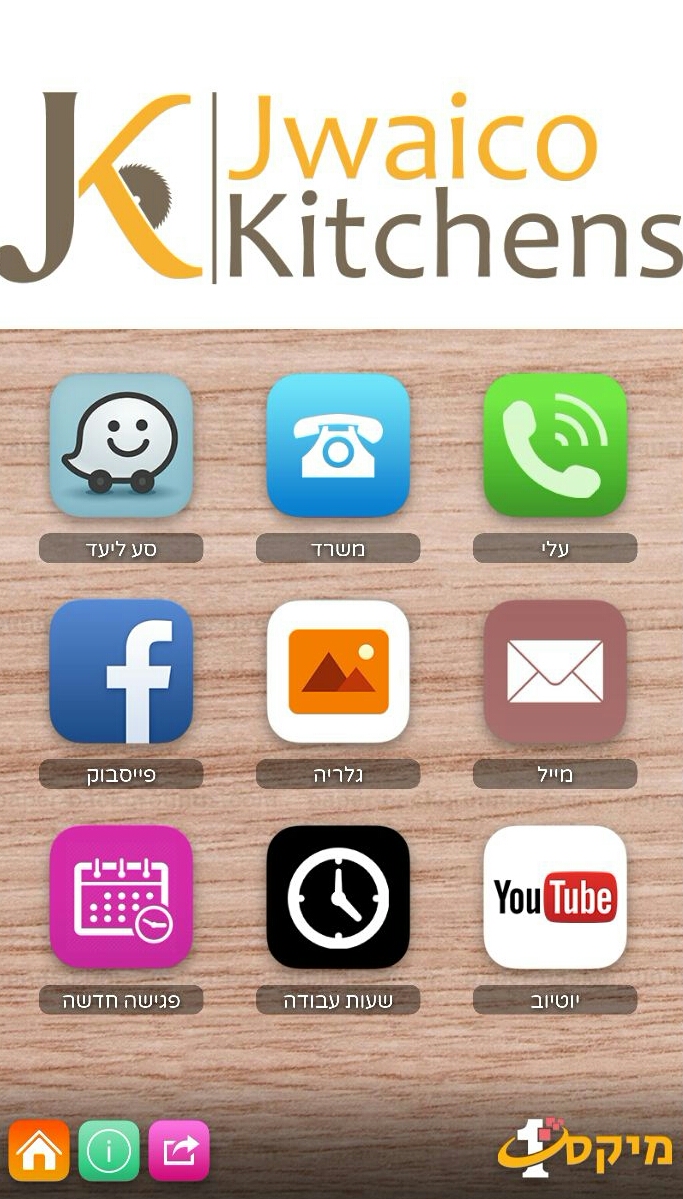
Task: Share this app with pink share icon
Action: coord(179,1151)
